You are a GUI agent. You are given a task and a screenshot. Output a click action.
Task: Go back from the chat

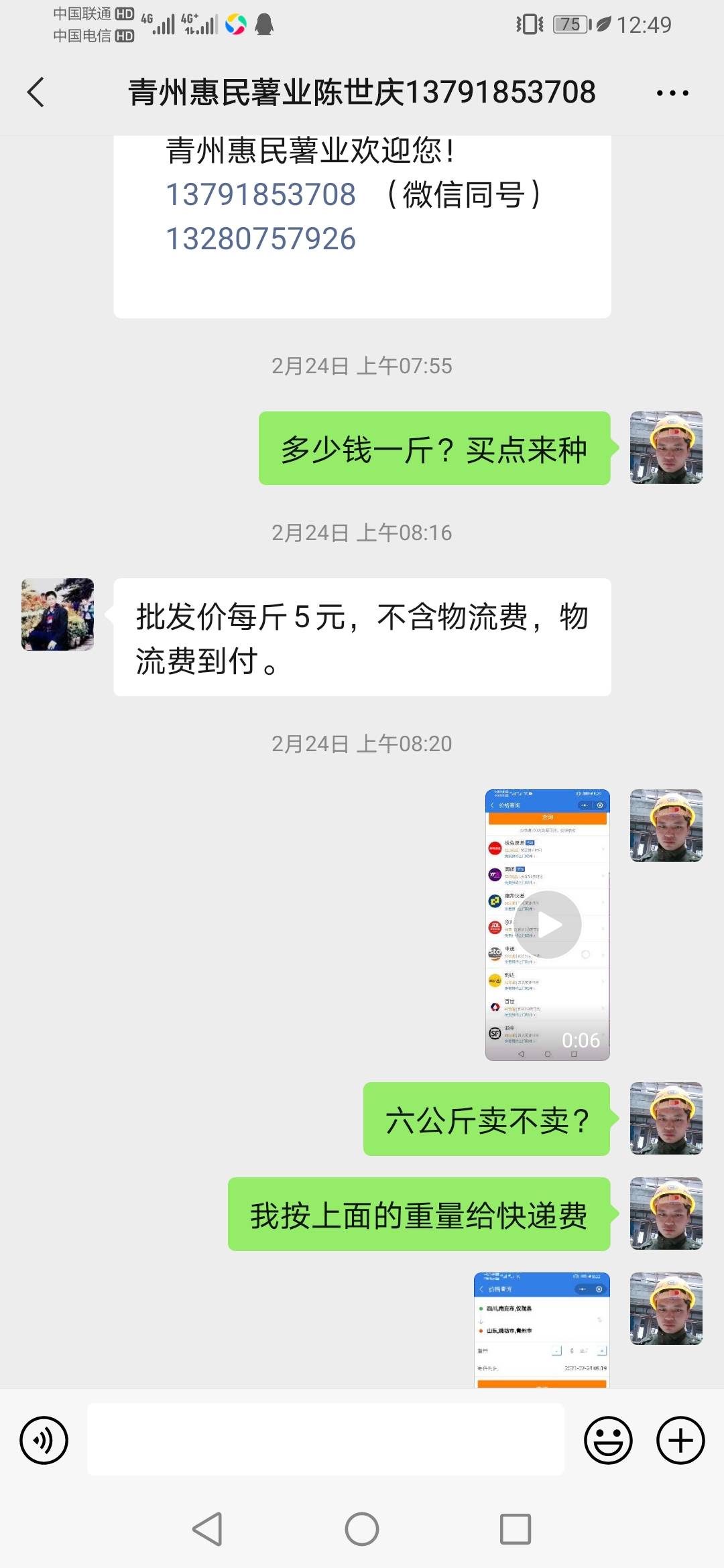coord(36,92)
